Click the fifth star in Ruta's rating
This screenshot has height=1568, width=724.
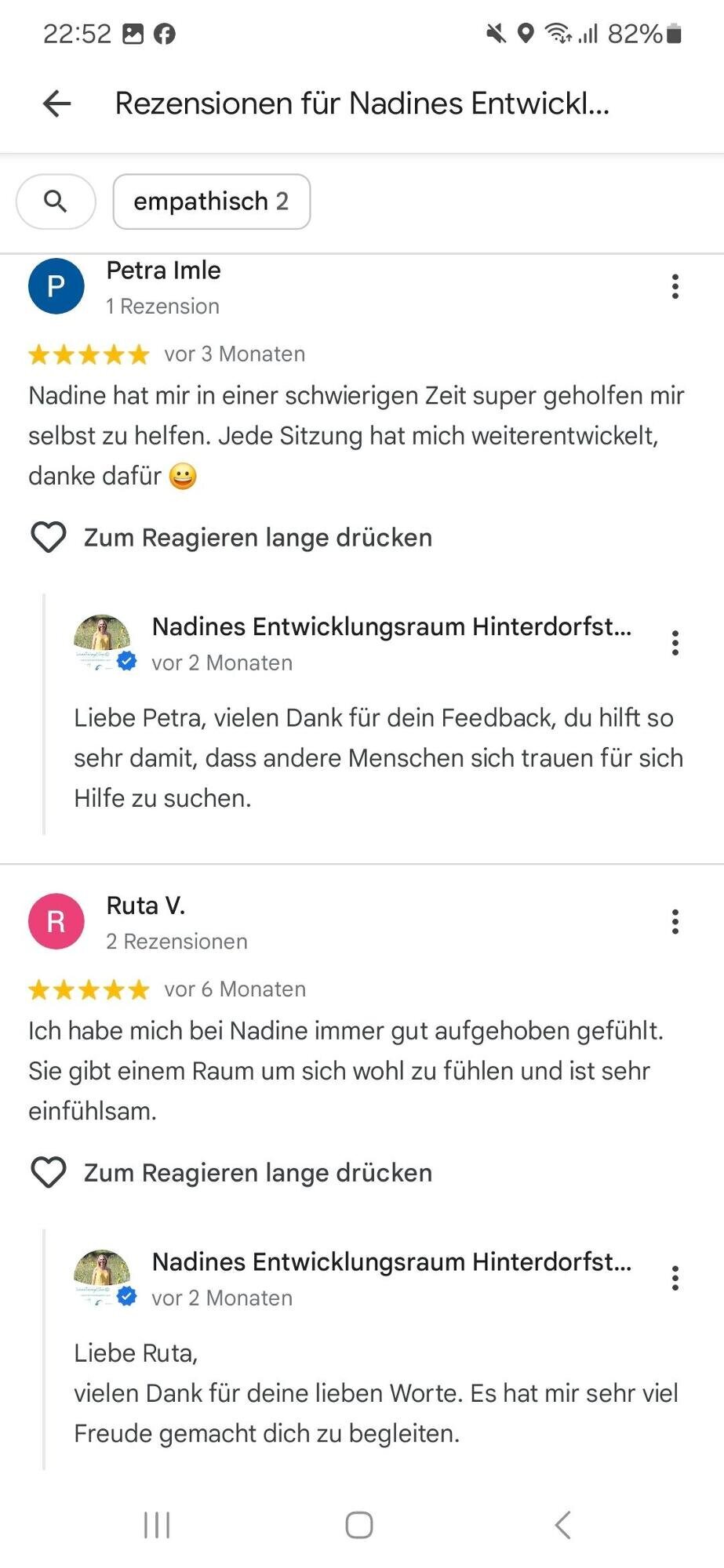click(x=138, y=989)
